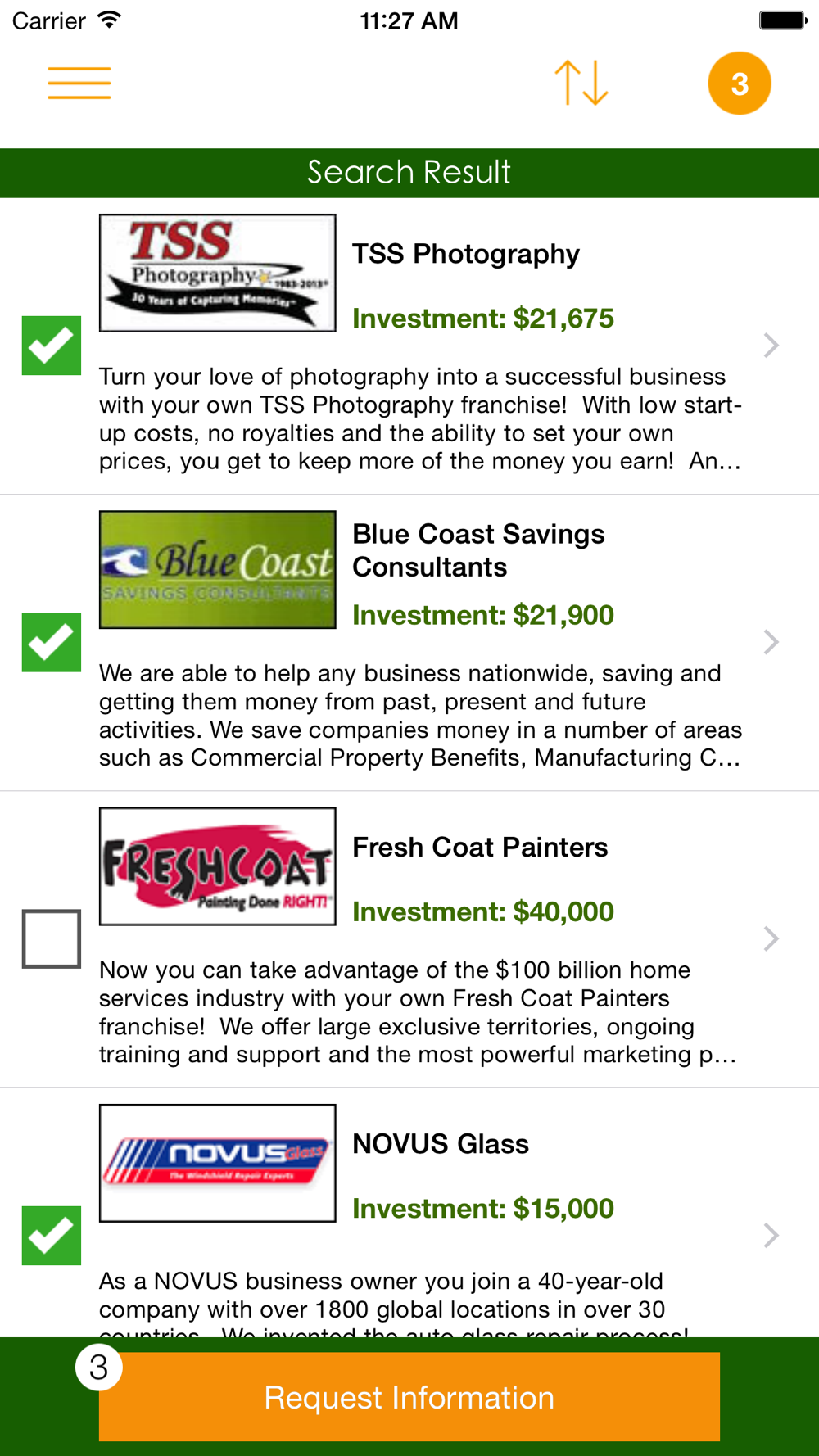Viewport: 819px width, 1456px height.
Task: Deselect Blue Coast Savings Consultants checkbox
Action: point(52,642)
